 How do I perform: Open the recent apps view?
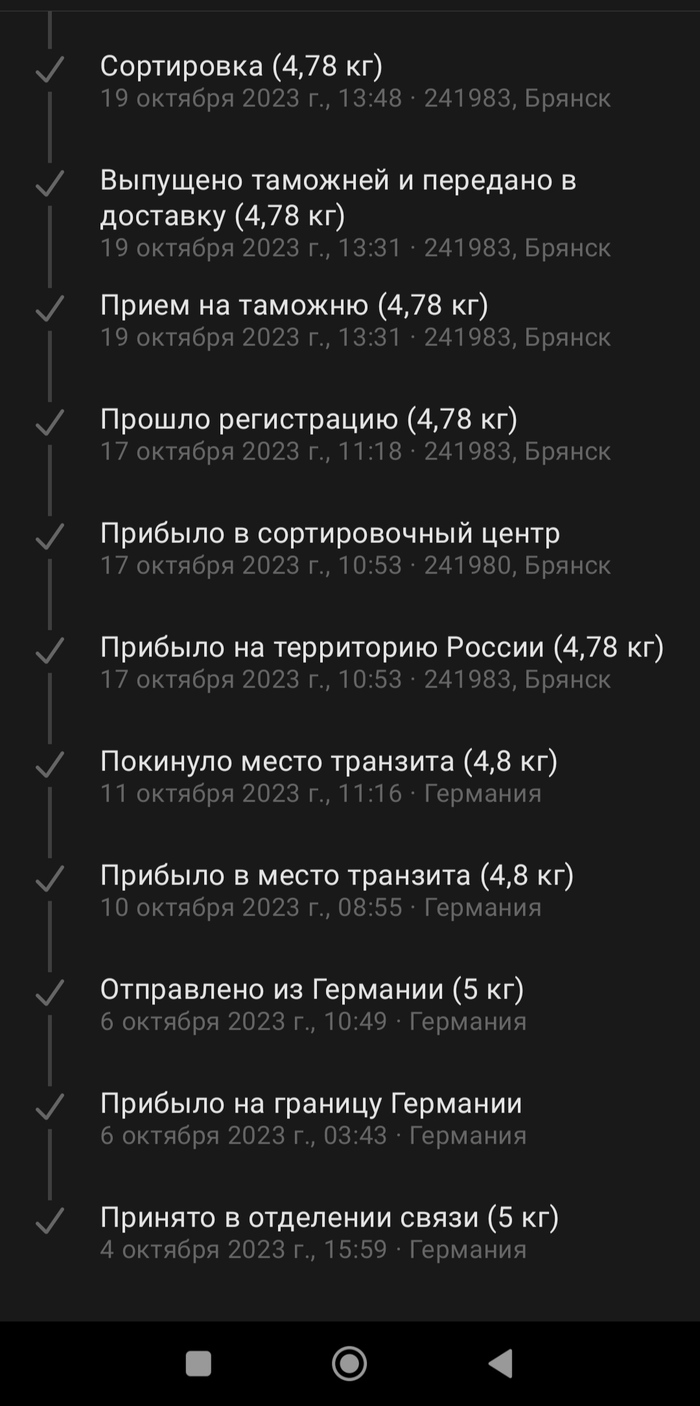click(x=199, y=1363)
